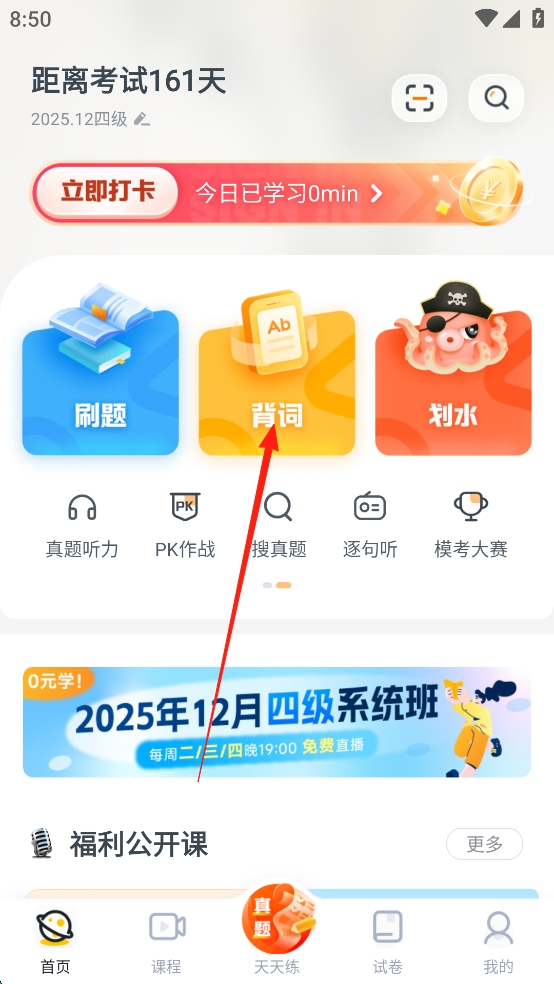Go to the 我的 tab
554x984 pixels.
pyautogui.click(x=498, y=941)
